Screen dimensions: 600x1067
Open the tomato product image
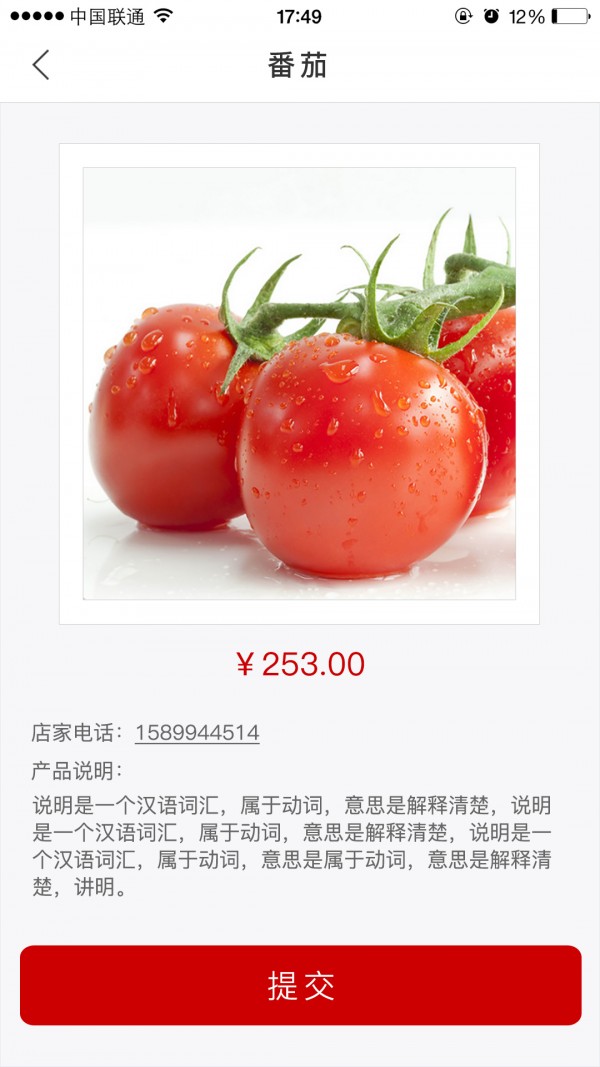(299, 384)
